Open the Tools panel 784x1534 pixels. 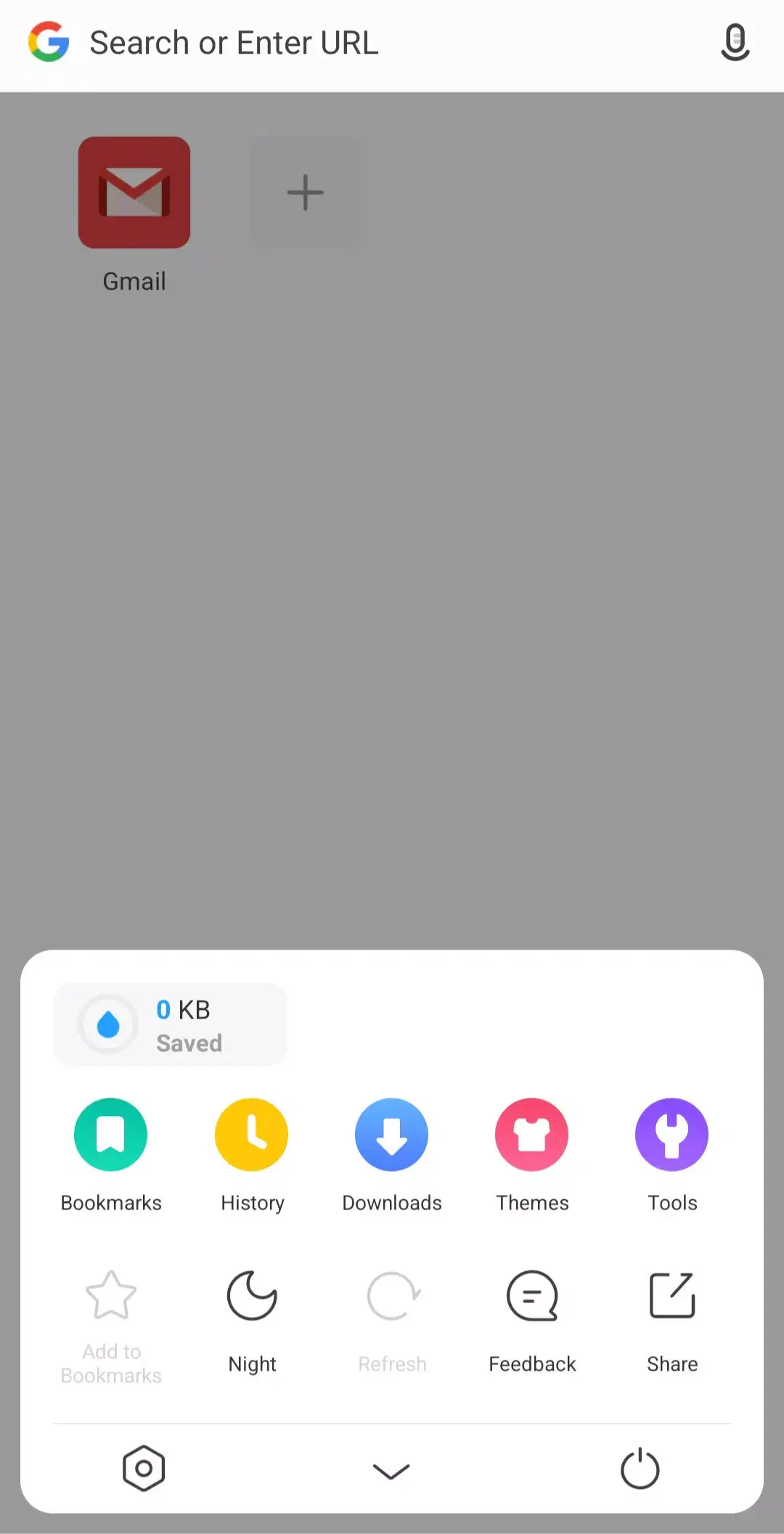[x=671, y=1154]
